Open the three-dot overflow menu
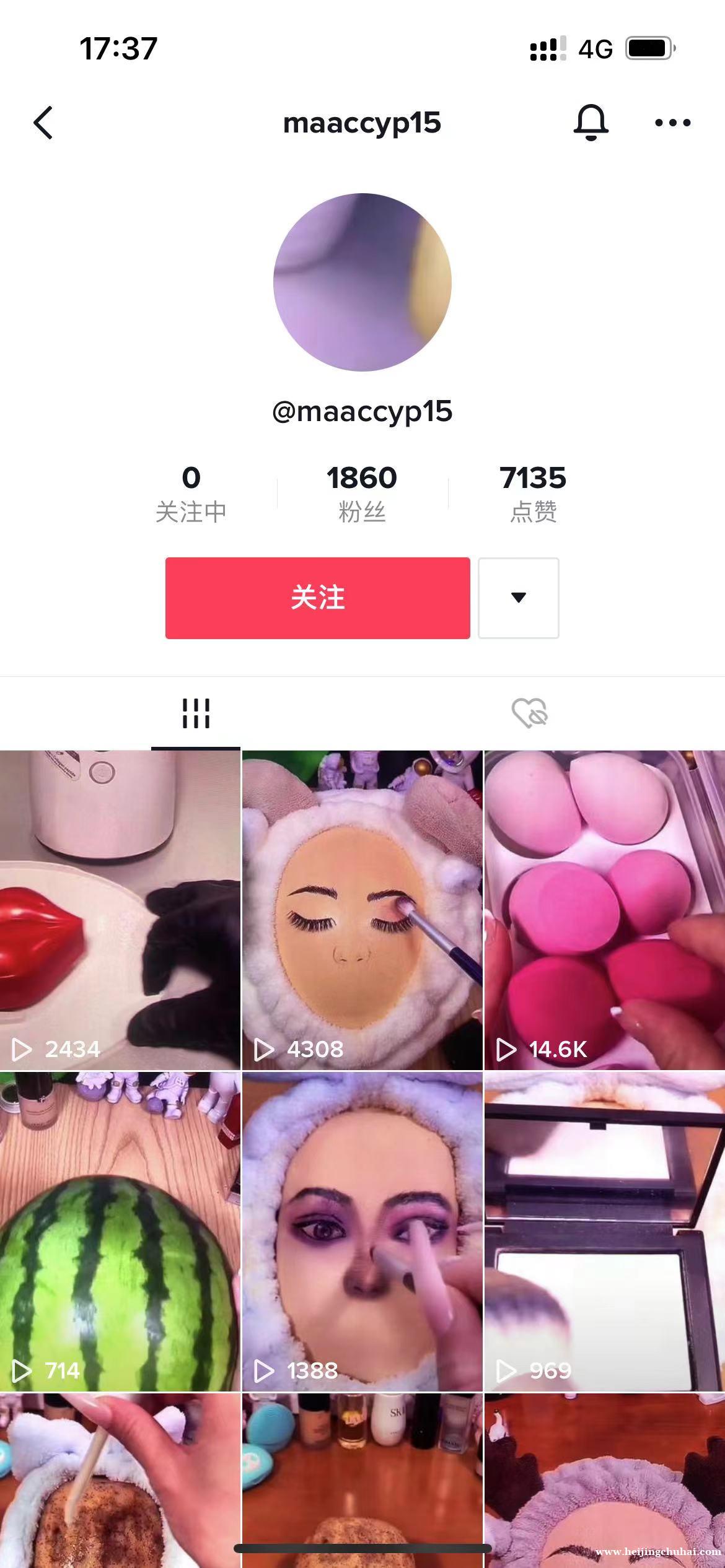Screen dimensions: 725x1568 pyautogui.click(x=672, y=123)
